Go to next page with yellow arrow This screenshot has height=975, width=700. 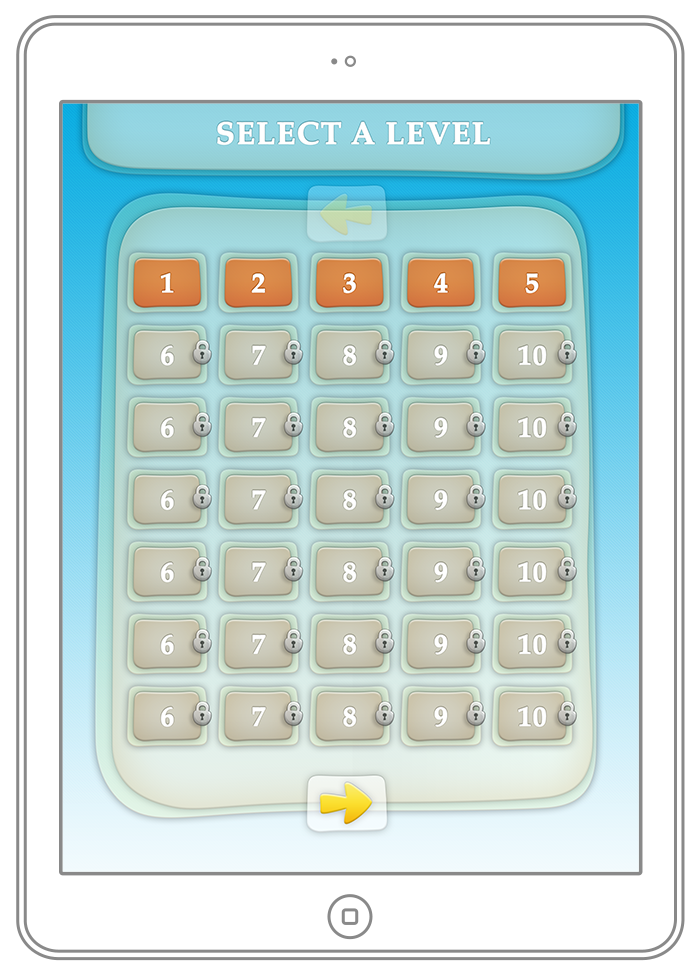[346, 803]
